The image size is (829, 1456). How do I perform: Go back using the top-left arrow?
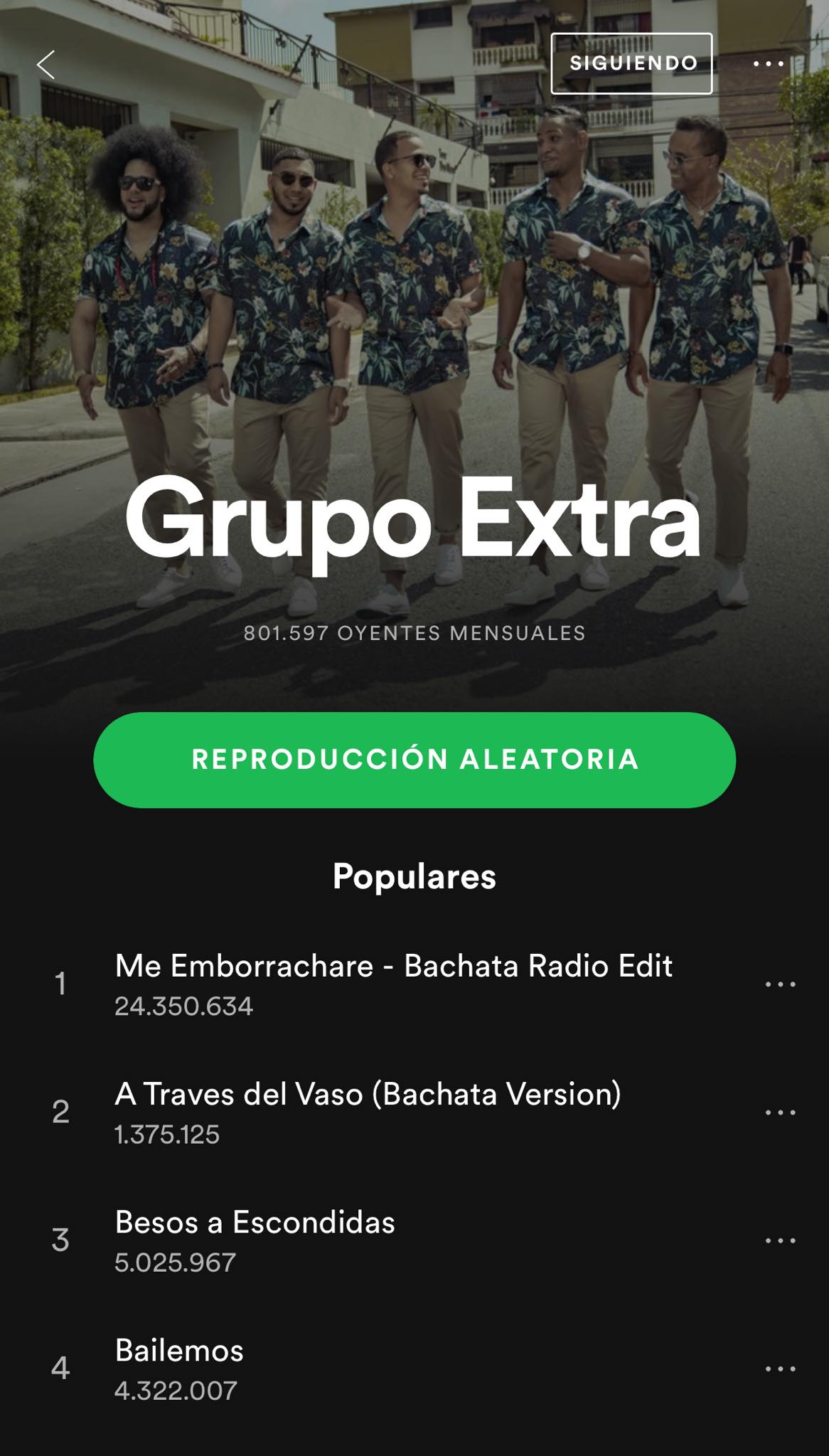coord(46,65)
